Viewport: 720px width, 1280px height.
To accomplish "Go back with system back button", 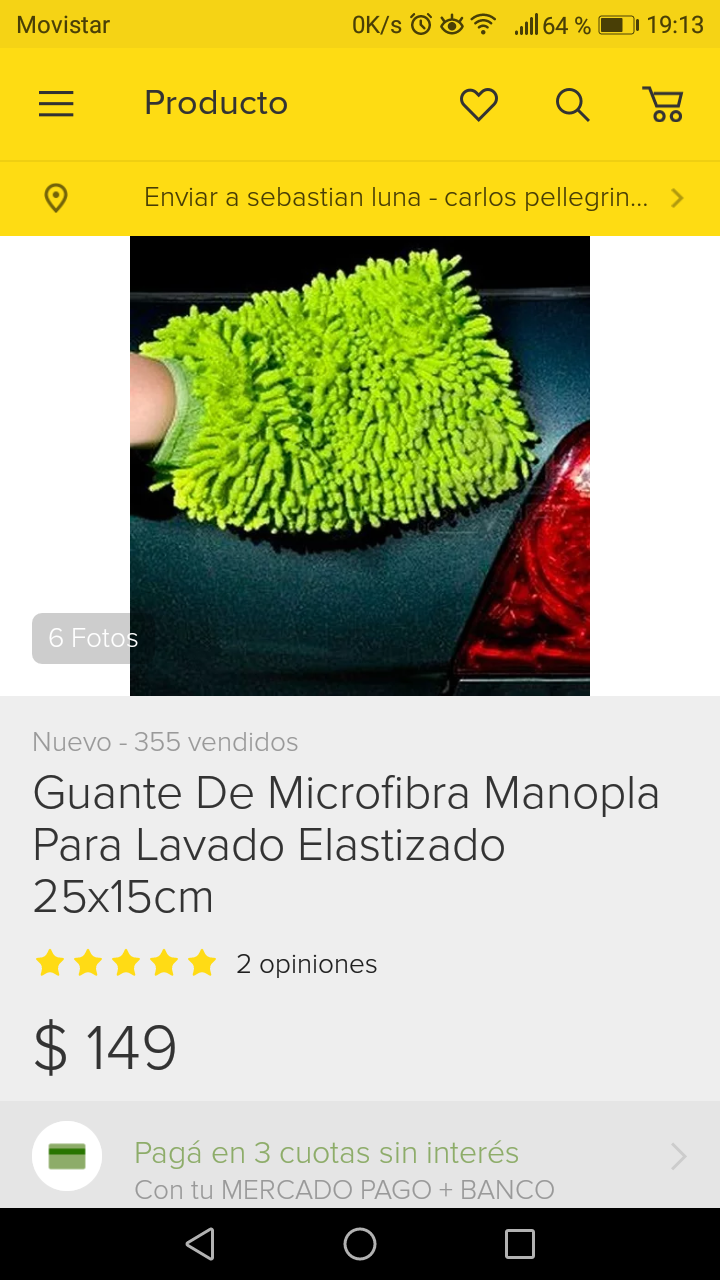I will click(x=200, y=1244).
